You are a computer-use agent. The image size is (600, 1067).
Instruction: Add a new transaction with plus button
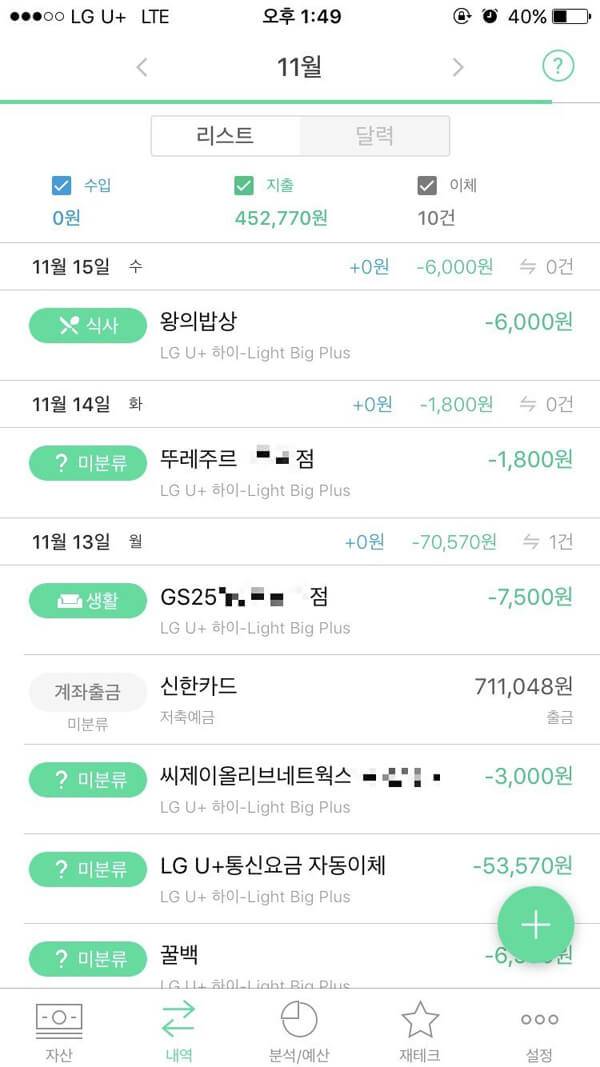click(x=535, y=925)
